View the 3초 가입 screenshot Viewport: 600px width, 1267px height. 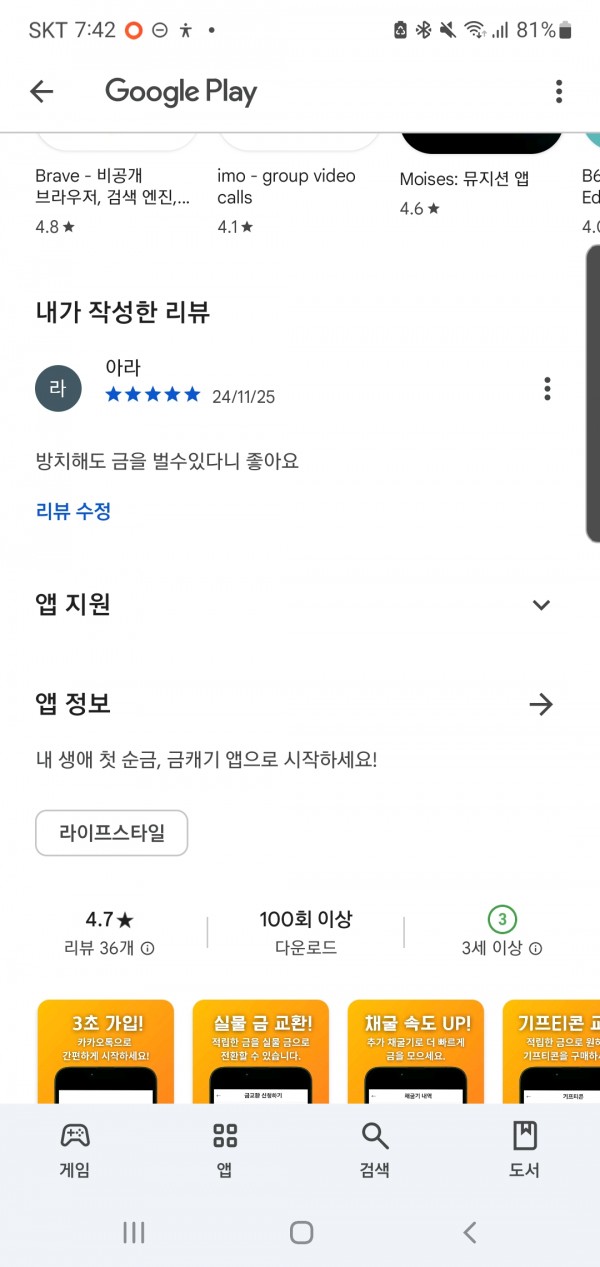point(105,1051)
